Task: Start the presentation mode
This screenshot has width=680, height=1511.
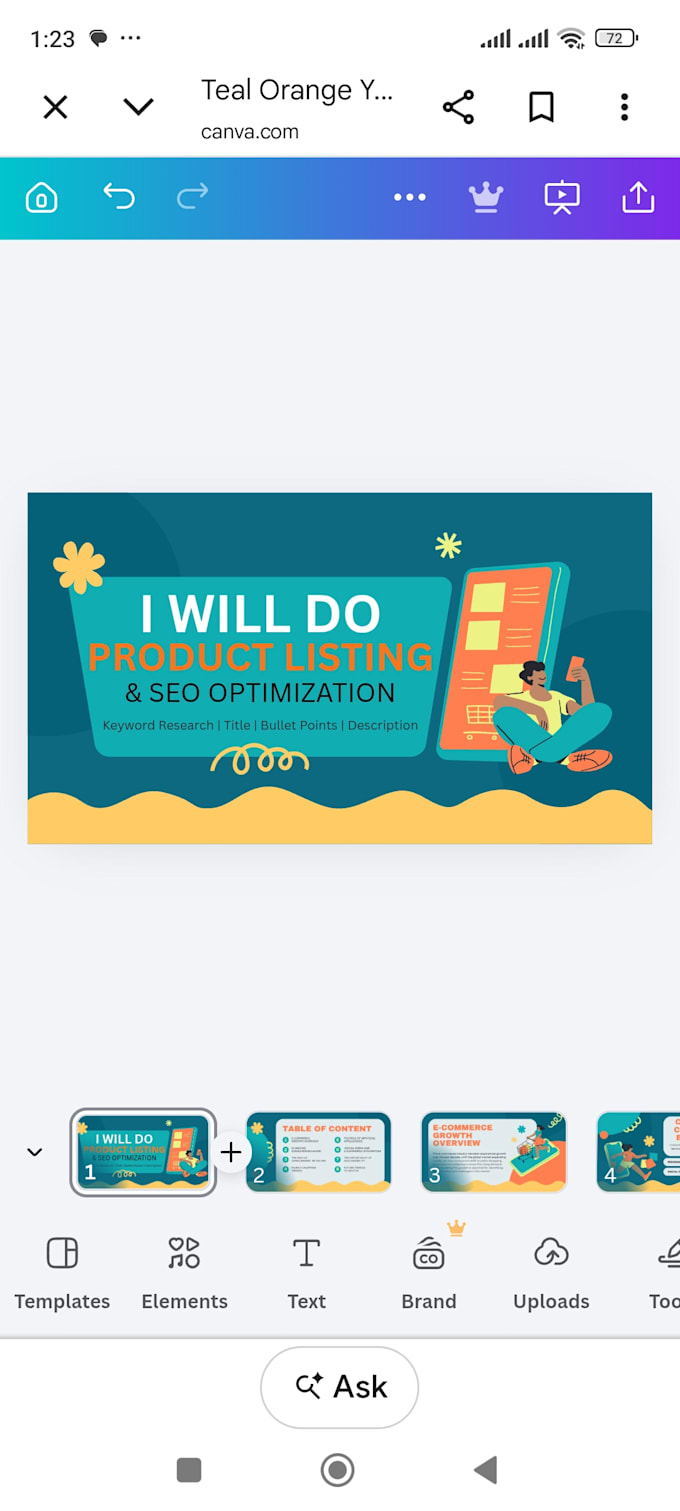Action: 562,197
